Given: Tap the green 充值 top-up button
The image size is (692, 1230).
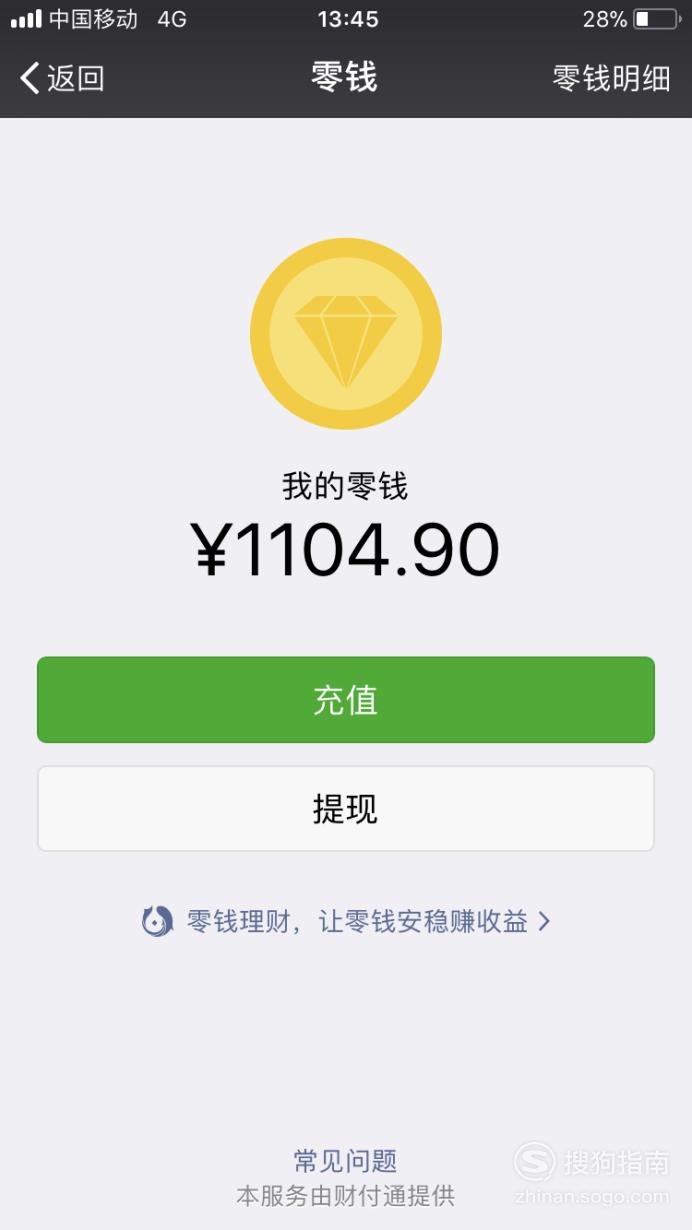Looking at the screenshot, I should click(346, 700).
